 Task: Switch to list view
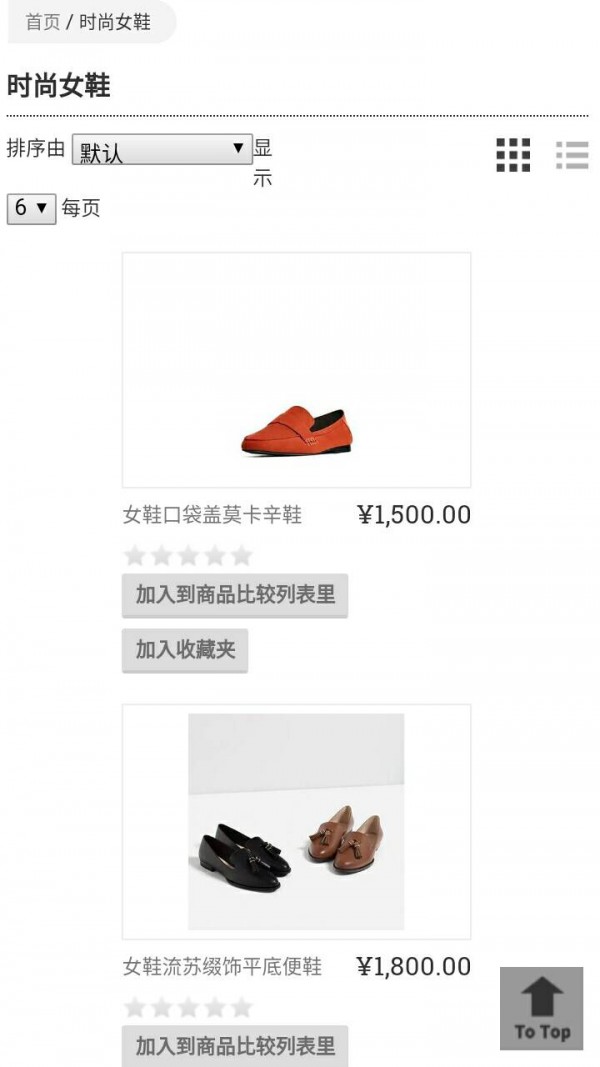click(572, 155)
